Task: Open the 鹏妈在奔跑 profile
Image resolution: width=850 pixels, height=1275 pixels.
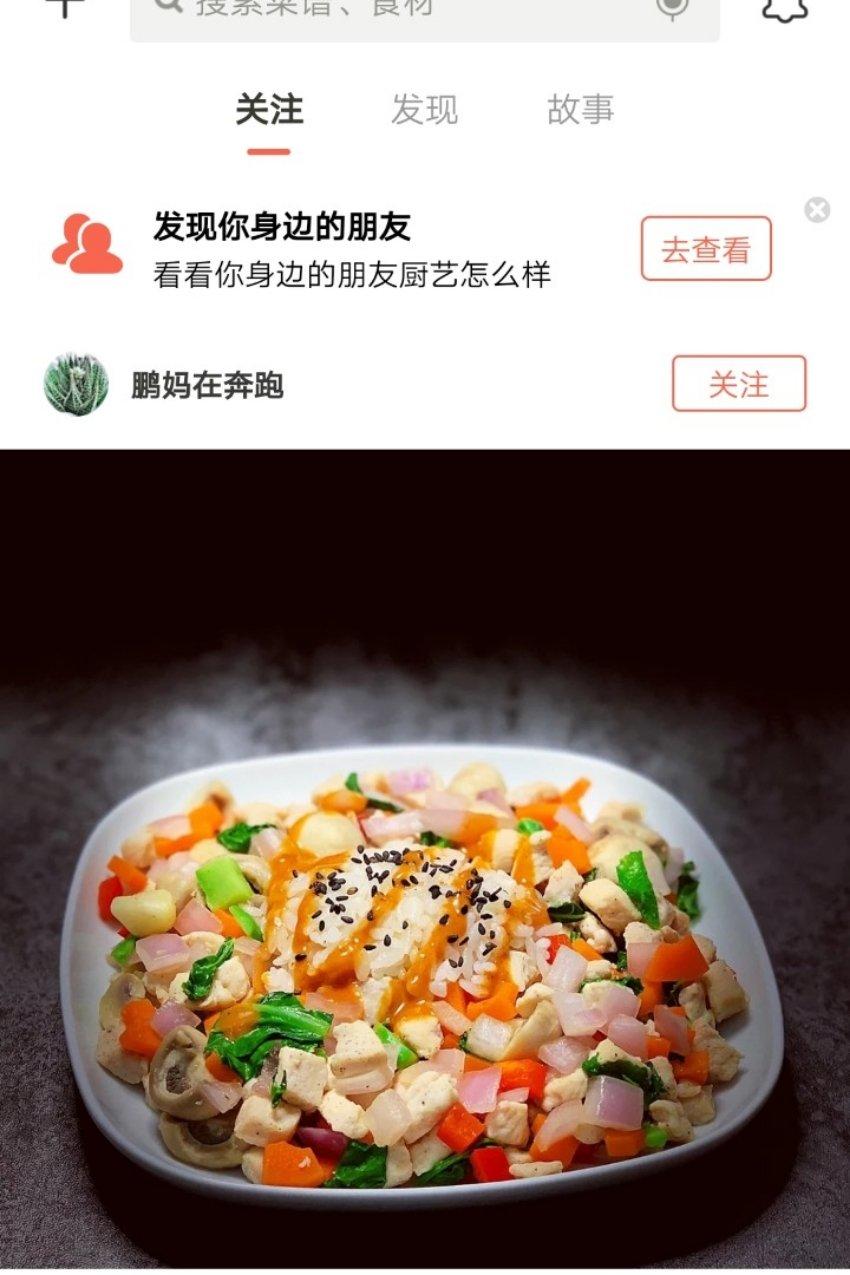Action: point(207,385)
